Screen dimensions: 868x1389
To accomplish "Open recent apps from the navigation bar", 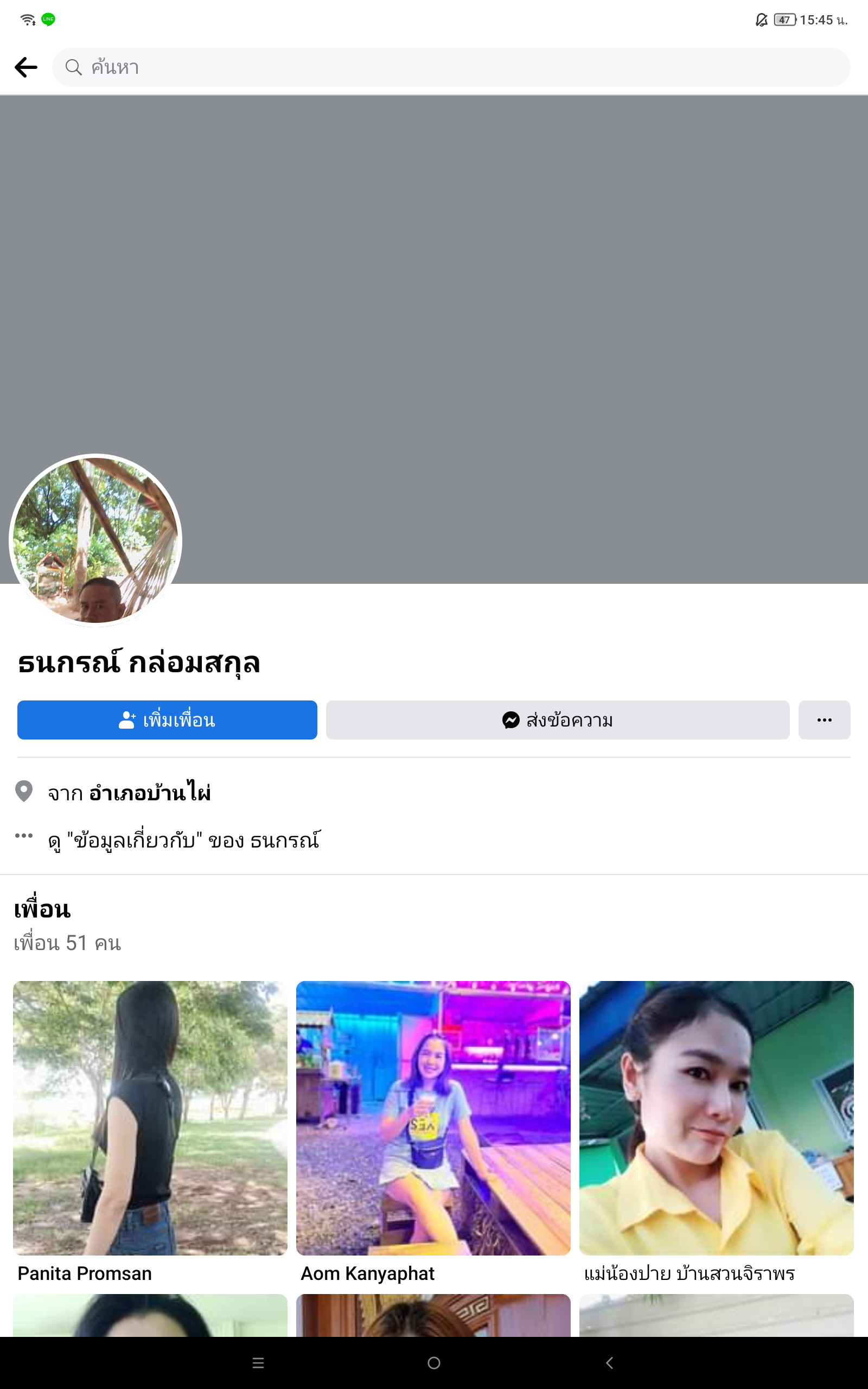I will (258, 1362).
